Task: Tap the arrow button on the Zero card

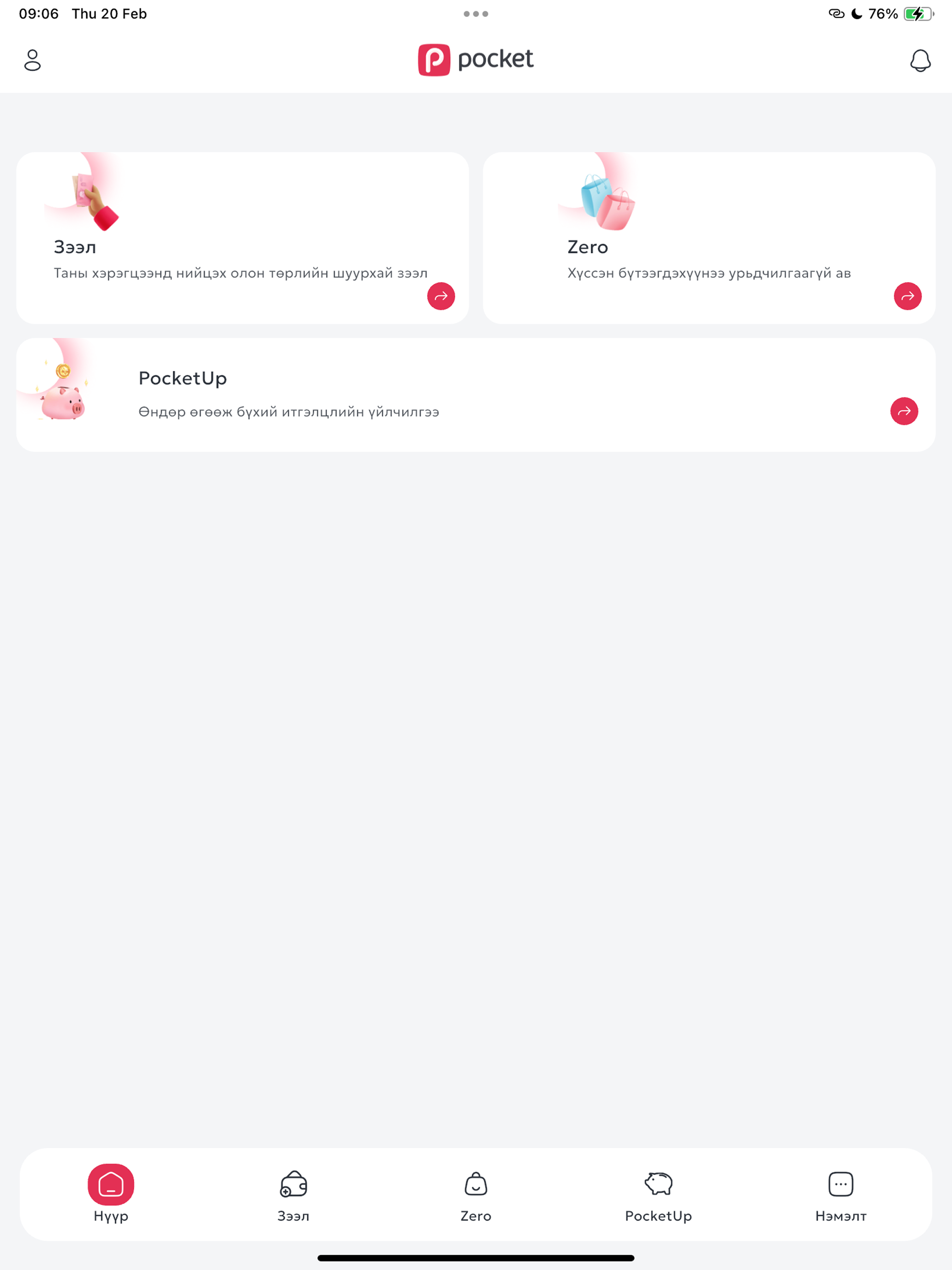Action: point(908,296)
